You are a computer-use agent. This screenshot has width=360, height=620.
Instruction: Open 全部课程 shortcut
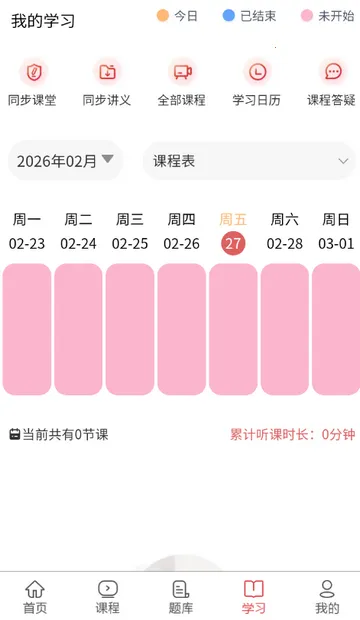182,82
